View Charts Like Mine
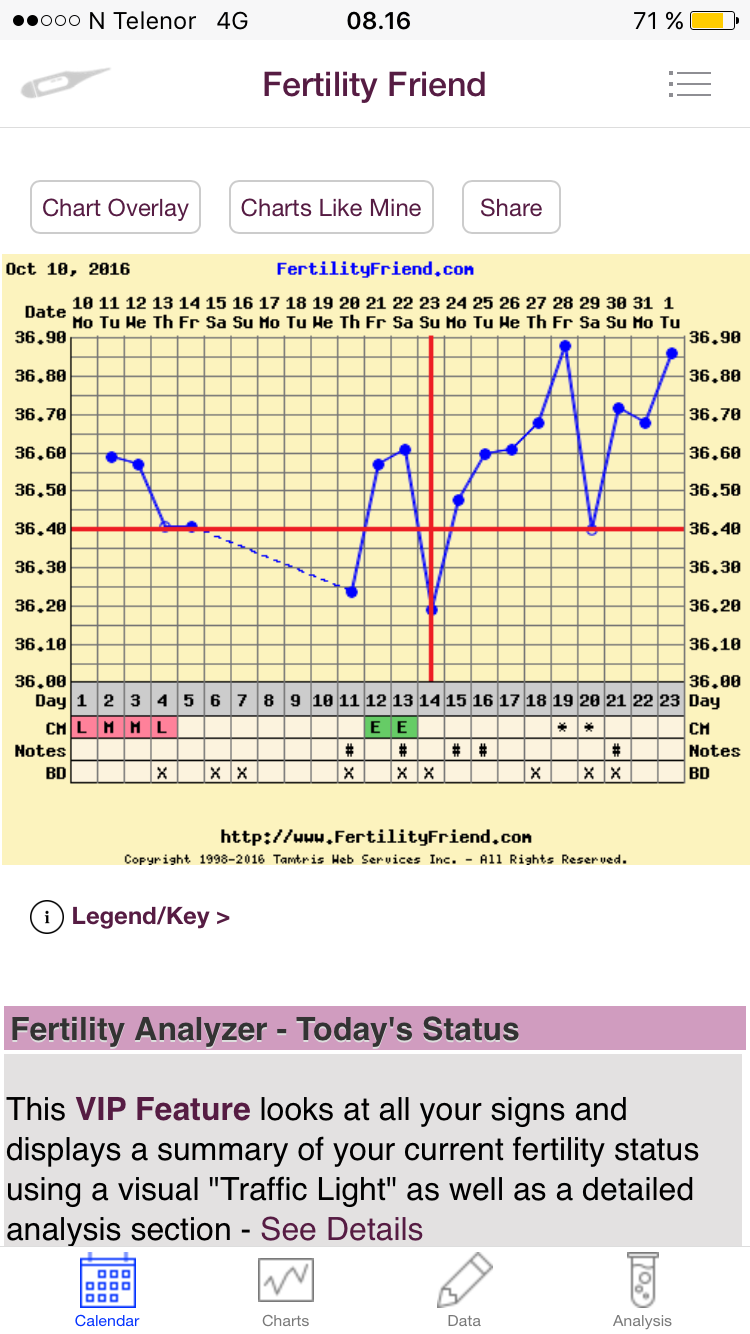The image size is (750, 1334). click(x=331, y=208)
